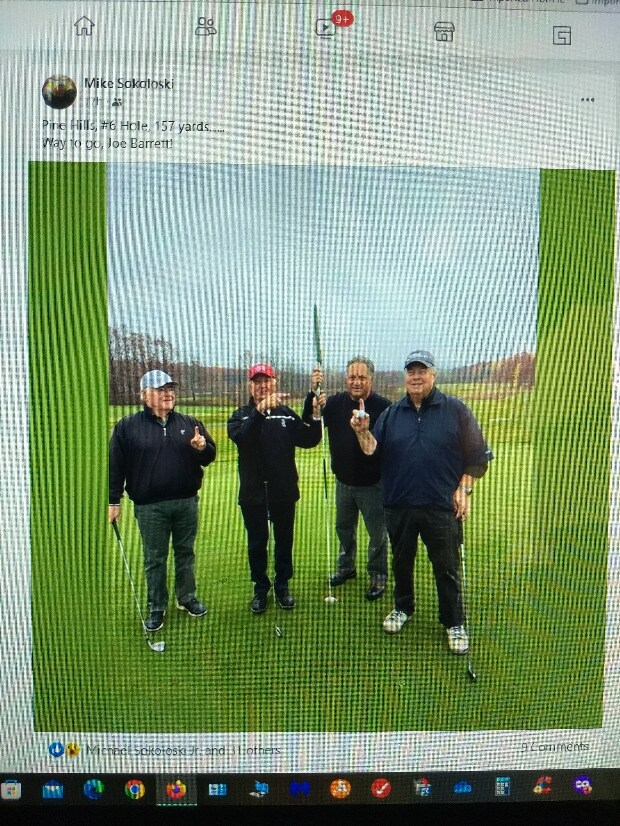Tap the Mike Sokoloski name link
The width and height of the screenshot is (620, 826).
click(128, 83)
